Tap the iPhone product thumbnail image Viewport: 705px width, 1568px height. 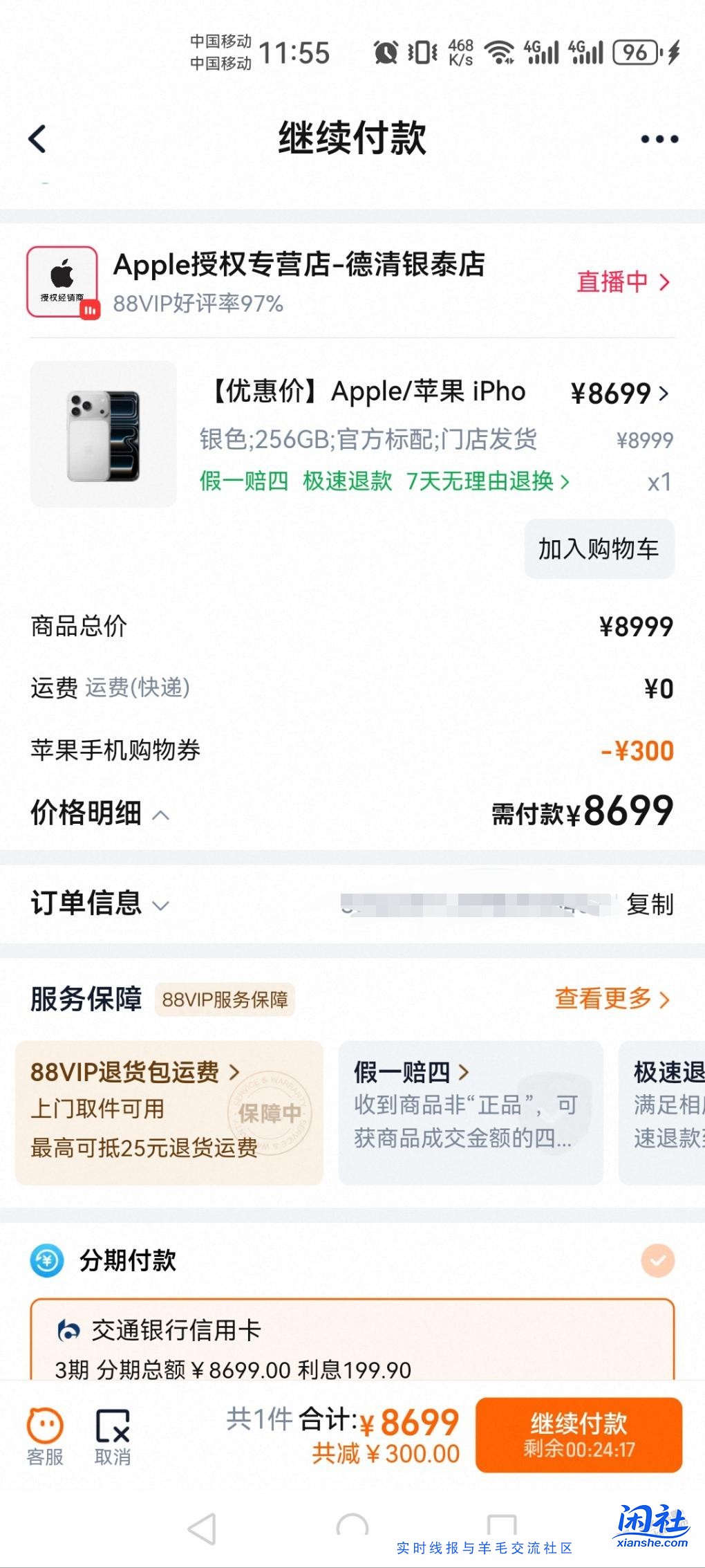(103, 434)
